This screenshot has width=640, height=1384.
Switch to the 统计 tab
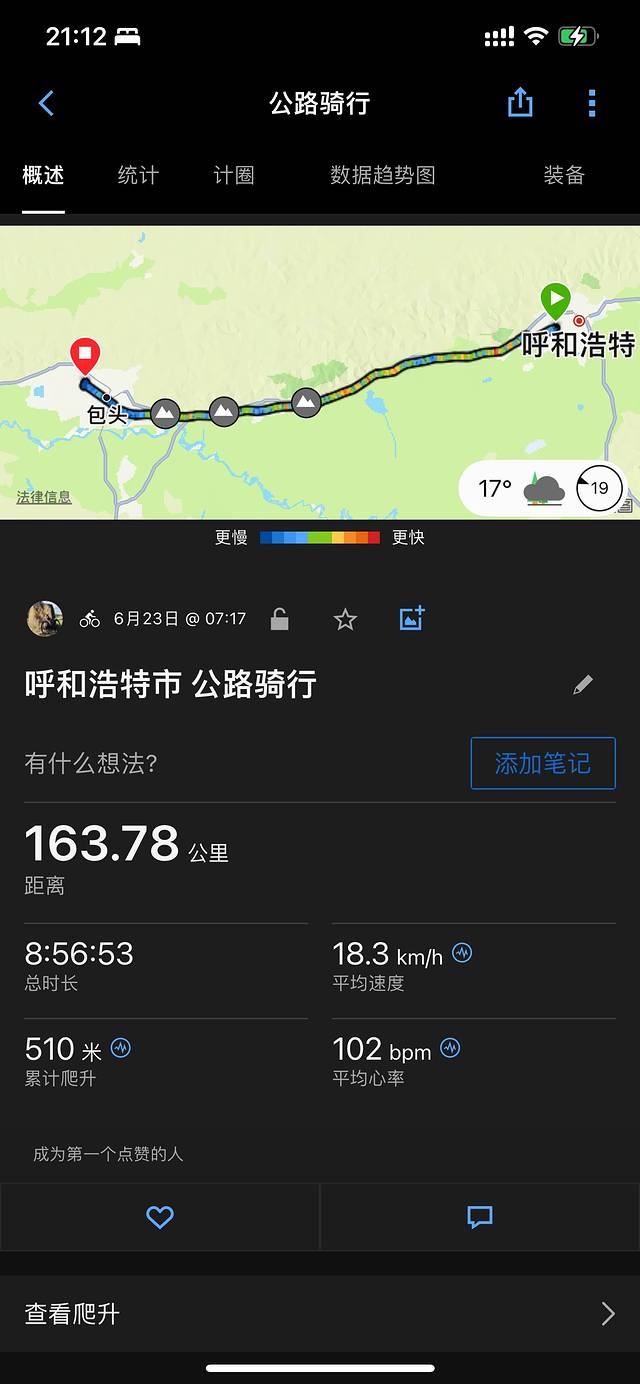138,176
